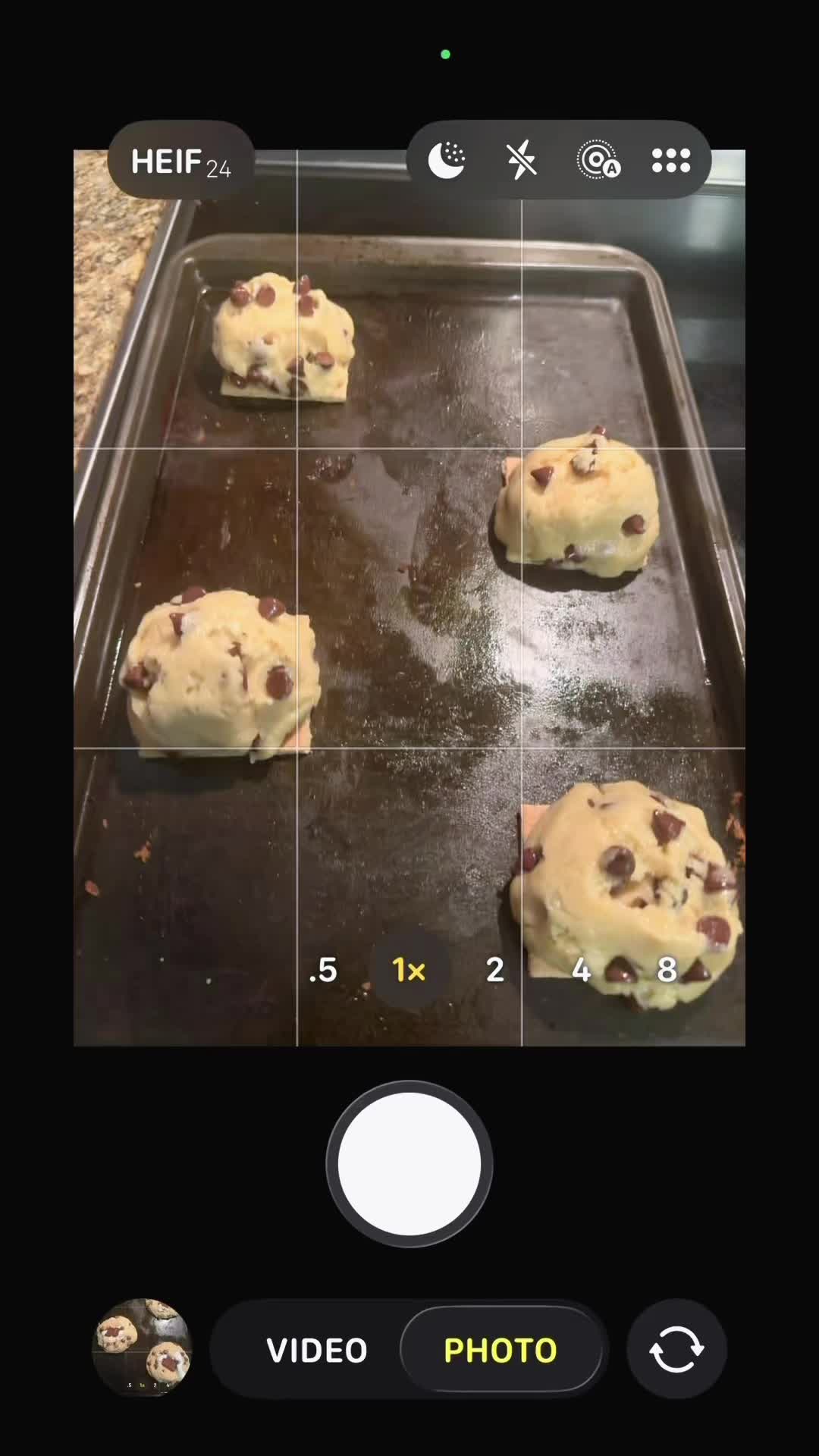
Task: Select the PHOTO mode
Action: point(500,1350)
